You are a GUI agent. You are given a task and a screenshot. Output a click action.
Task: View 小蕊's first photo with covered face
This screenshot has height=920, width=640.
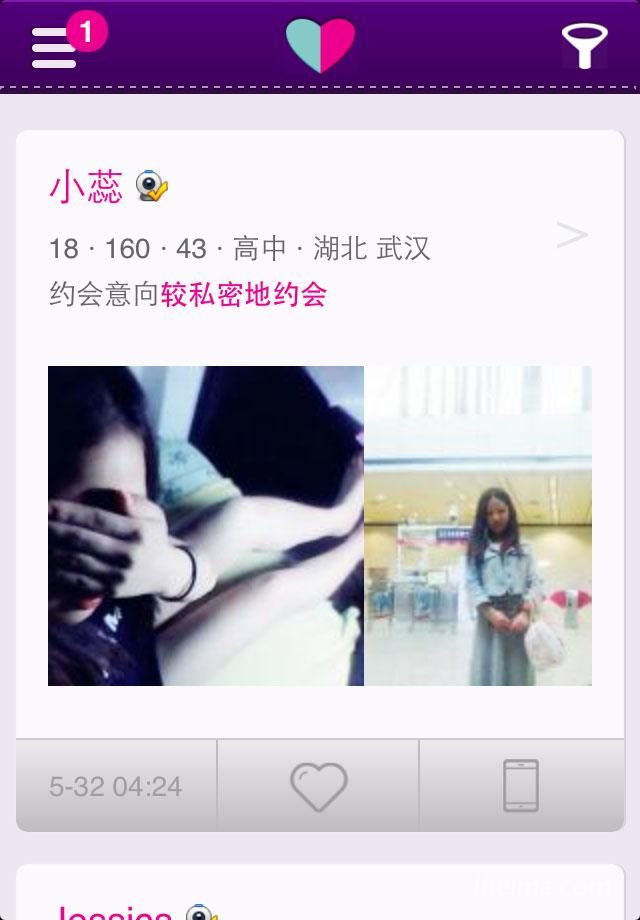coord(206,525)
